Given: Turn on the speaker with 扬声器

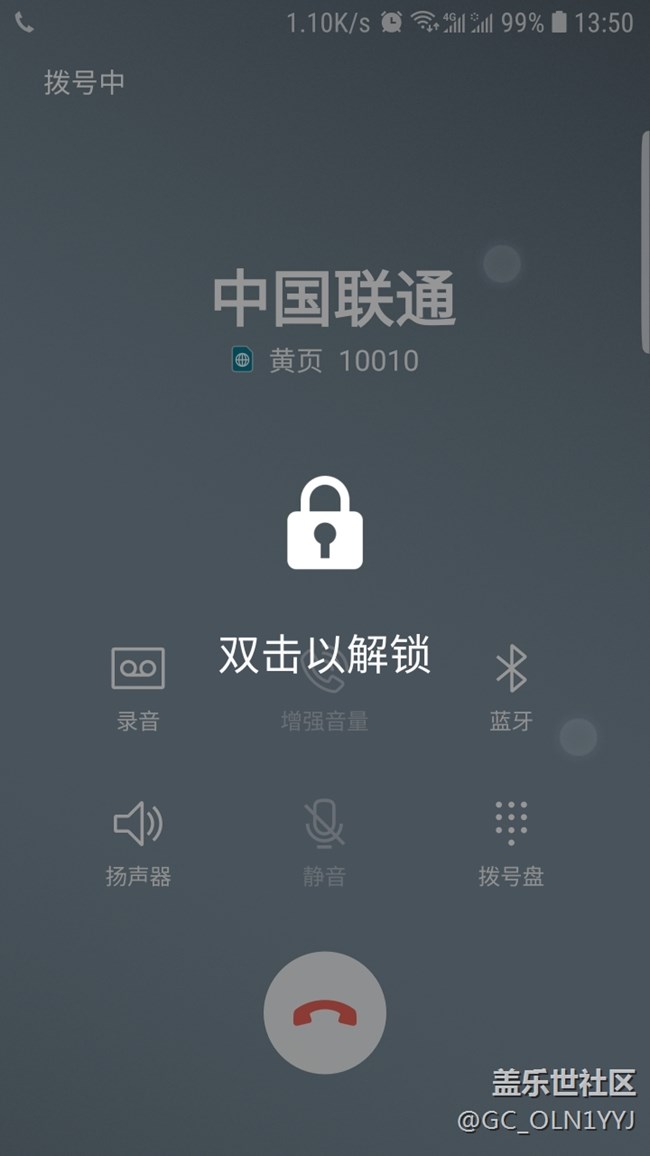Looking at the screenshot, I should pyautogui.click(x=138, y=843).
